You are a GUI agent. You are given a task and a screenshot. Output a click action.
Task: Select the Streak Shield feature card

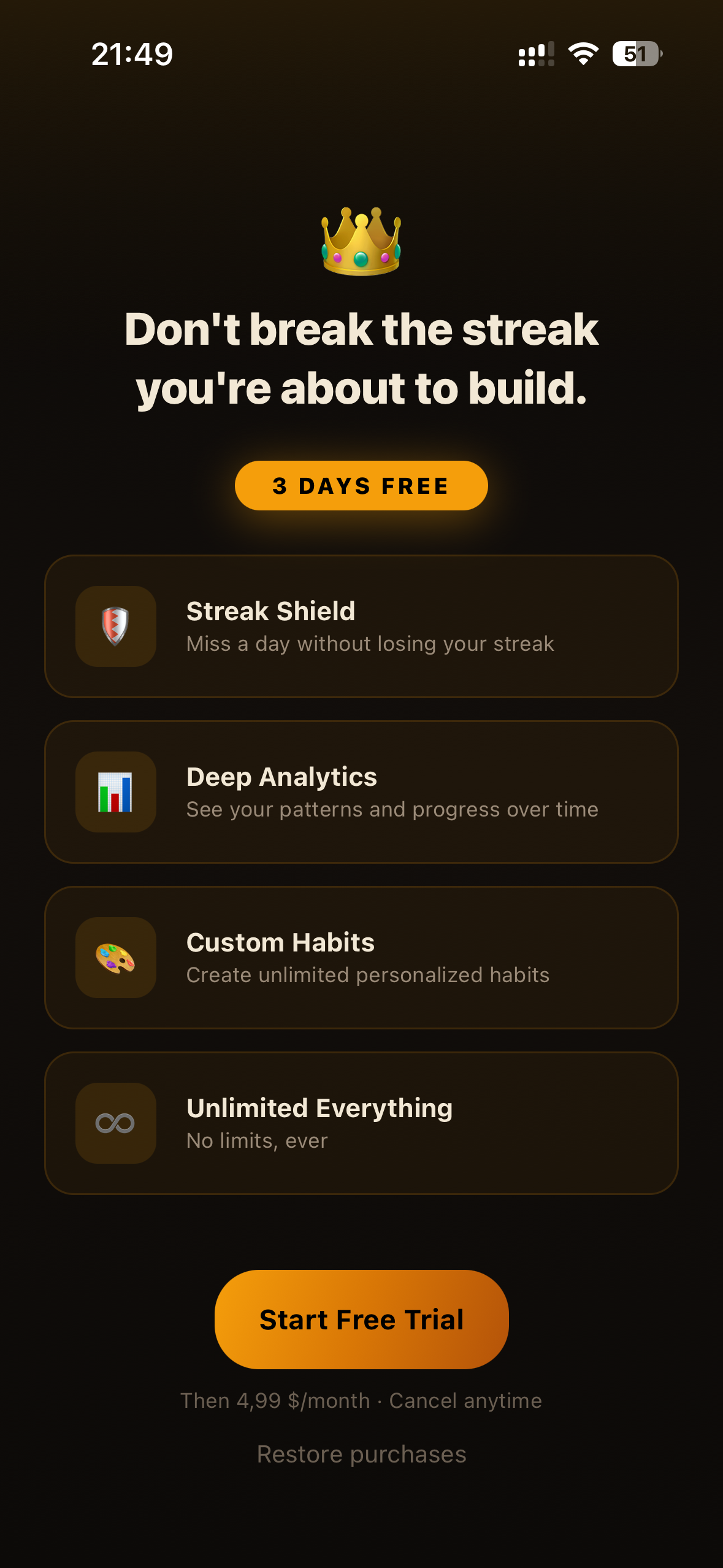click(361, 626)
